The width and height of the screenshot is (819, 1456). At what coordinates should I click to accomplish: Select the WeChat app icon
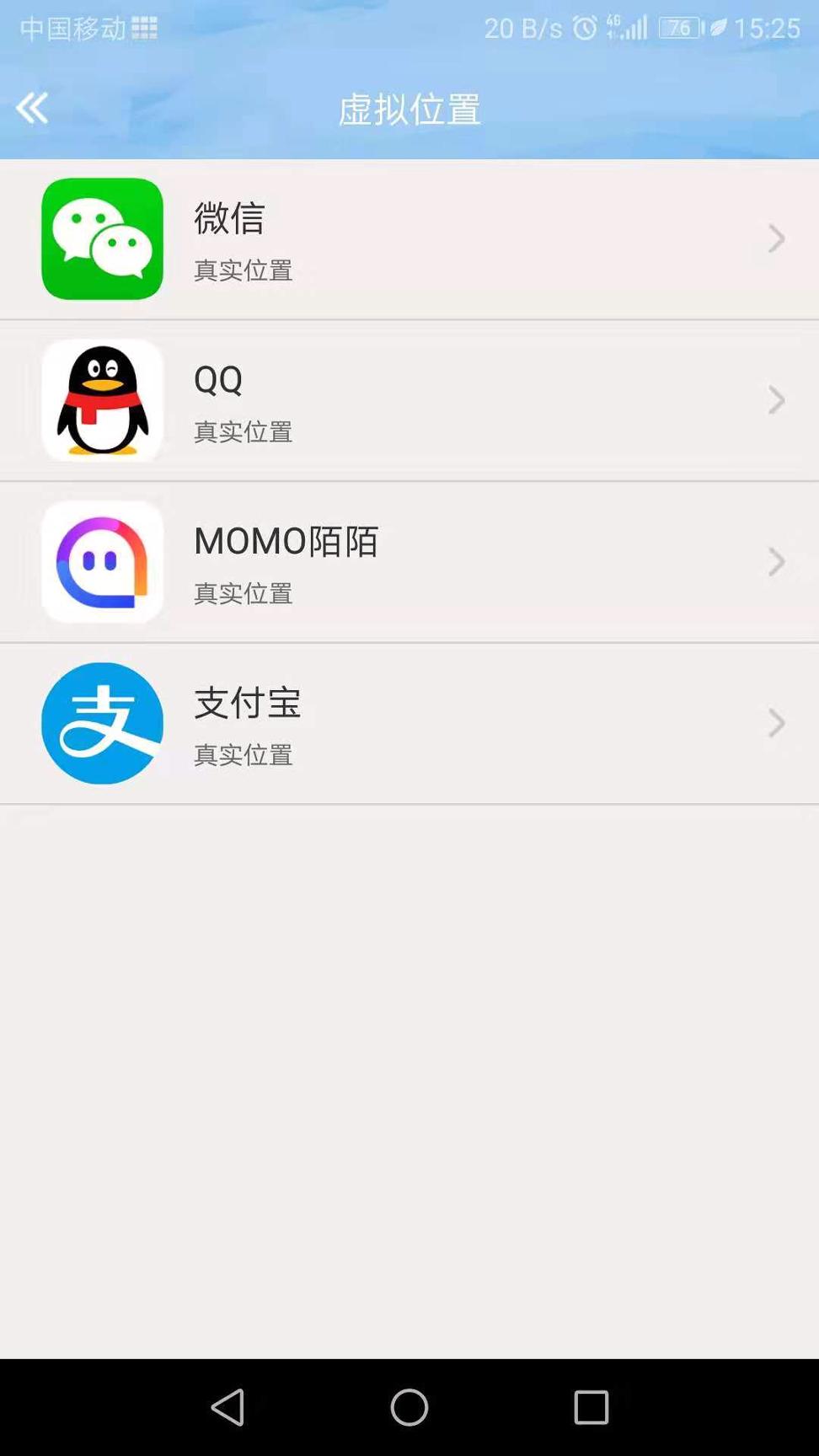click(101, 238)
